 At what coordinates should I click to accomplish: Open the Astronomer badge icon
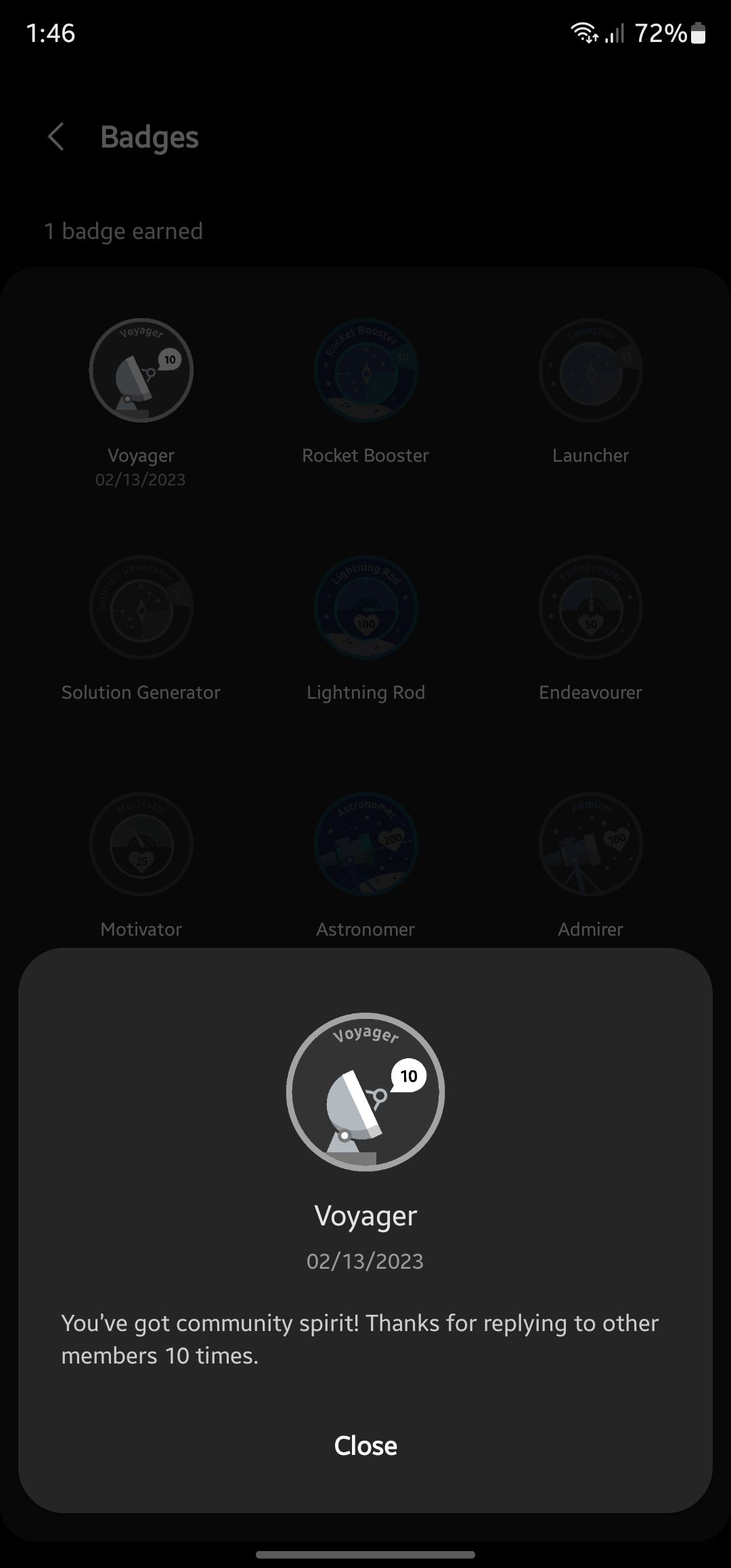[365, 844]
